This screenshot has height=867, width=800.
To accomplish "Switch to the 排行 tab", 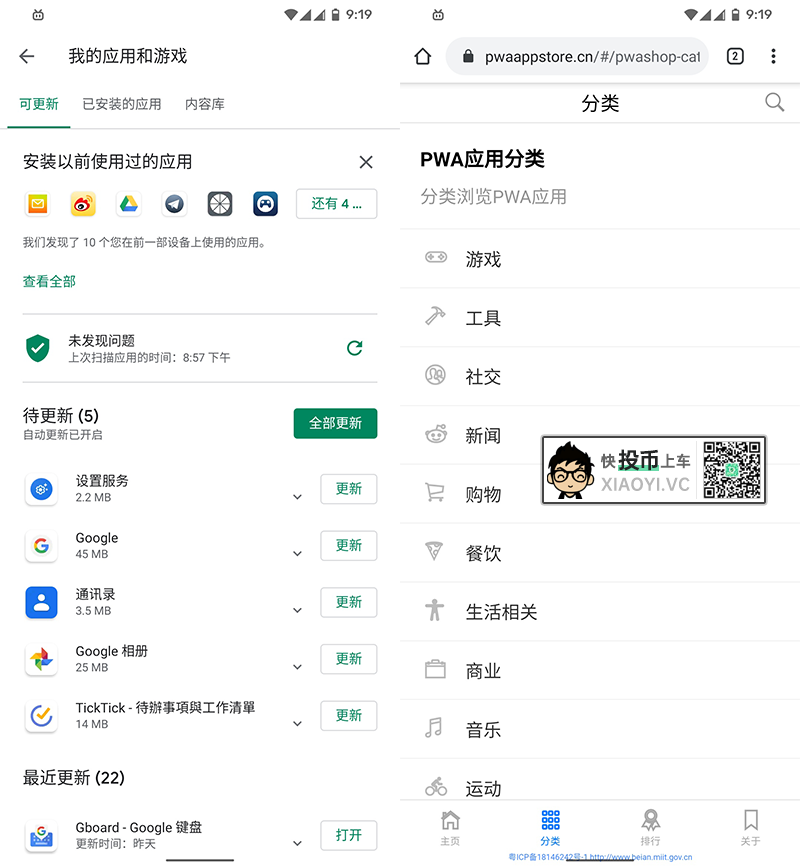I will [651, 827].
